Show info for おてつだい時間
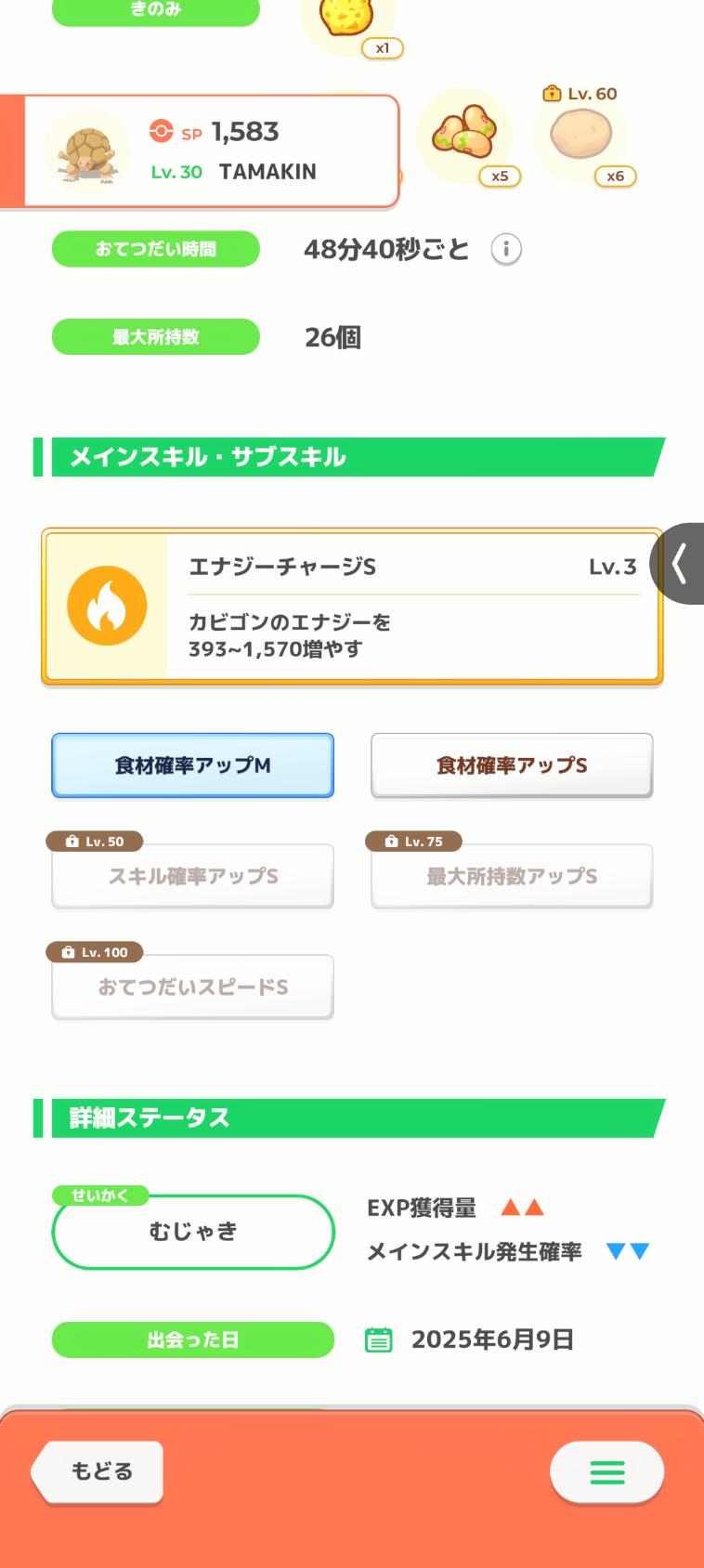The width and height of the screenshot is (704, 1568). [x=506, y=249]
